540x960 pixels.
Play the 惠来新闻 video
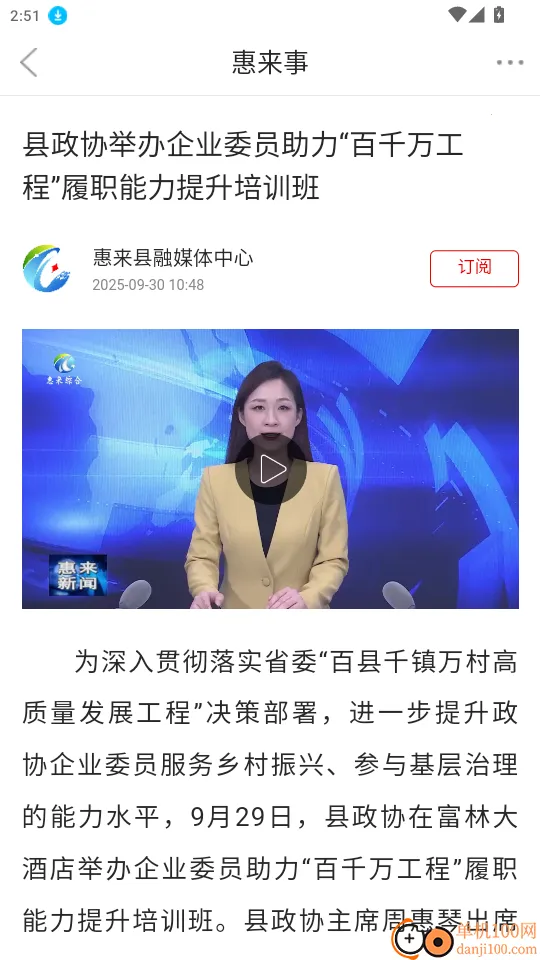271,469
